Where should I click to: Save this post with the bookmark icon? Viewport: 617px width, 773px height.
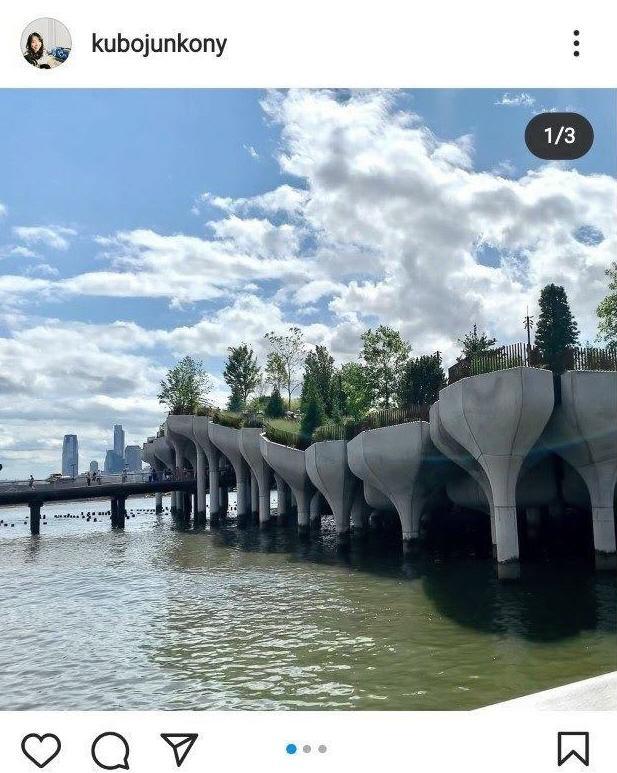click(573, 749)
